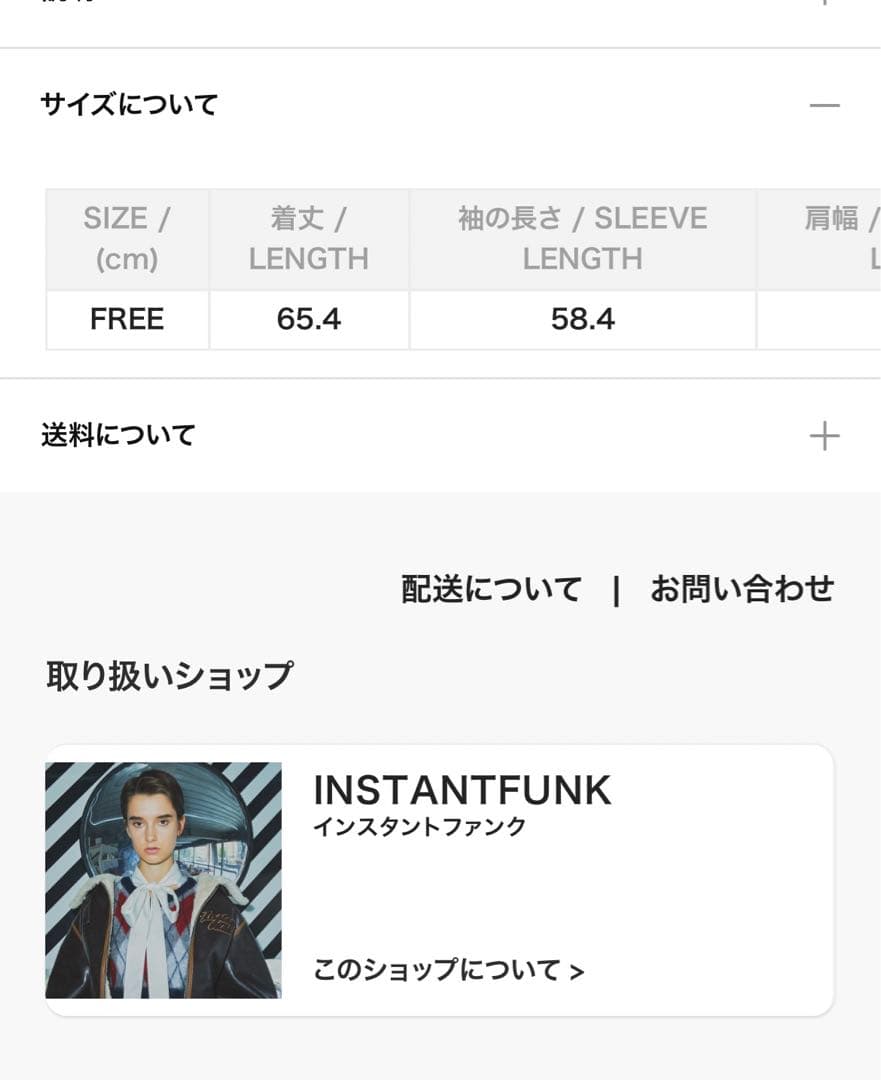Click the 着丈 / LENGTH column header
The width and height of the screenshot is (881, 1080).
click(x=309, y=238)
